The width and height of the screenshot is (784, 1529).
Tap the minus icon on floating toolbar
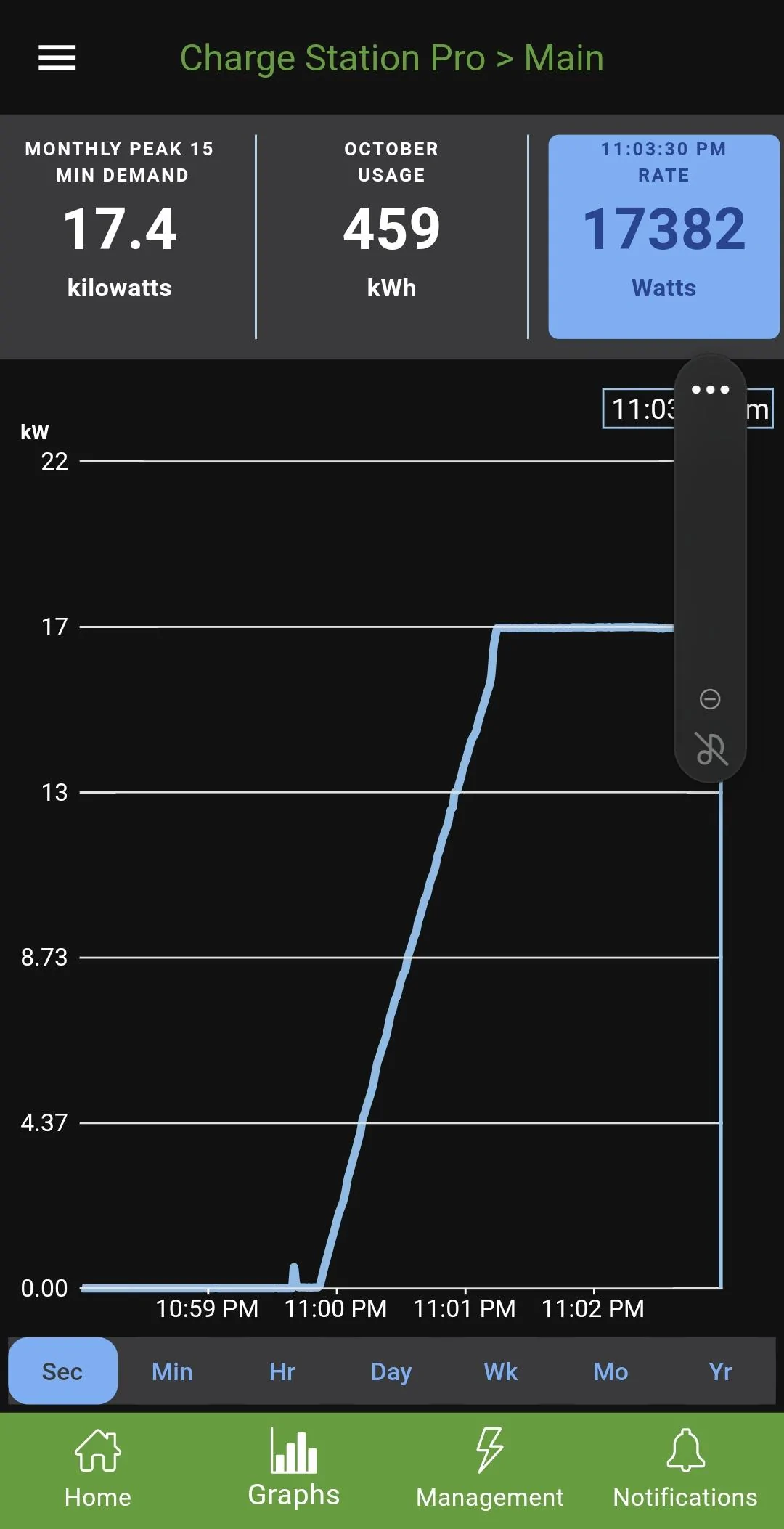(710, 699)
